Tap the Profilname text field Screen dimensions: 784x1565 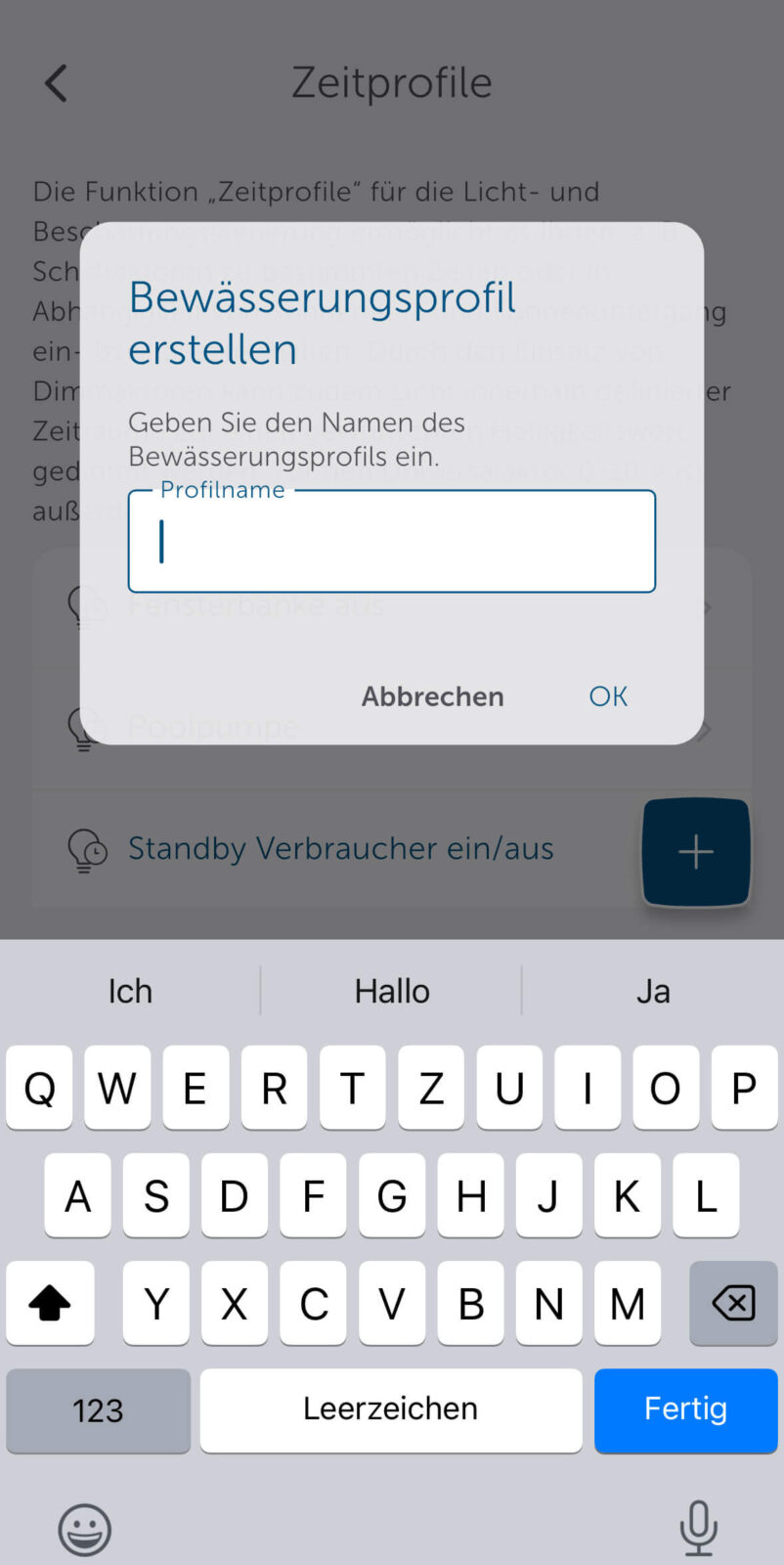[x=391, y=542]
